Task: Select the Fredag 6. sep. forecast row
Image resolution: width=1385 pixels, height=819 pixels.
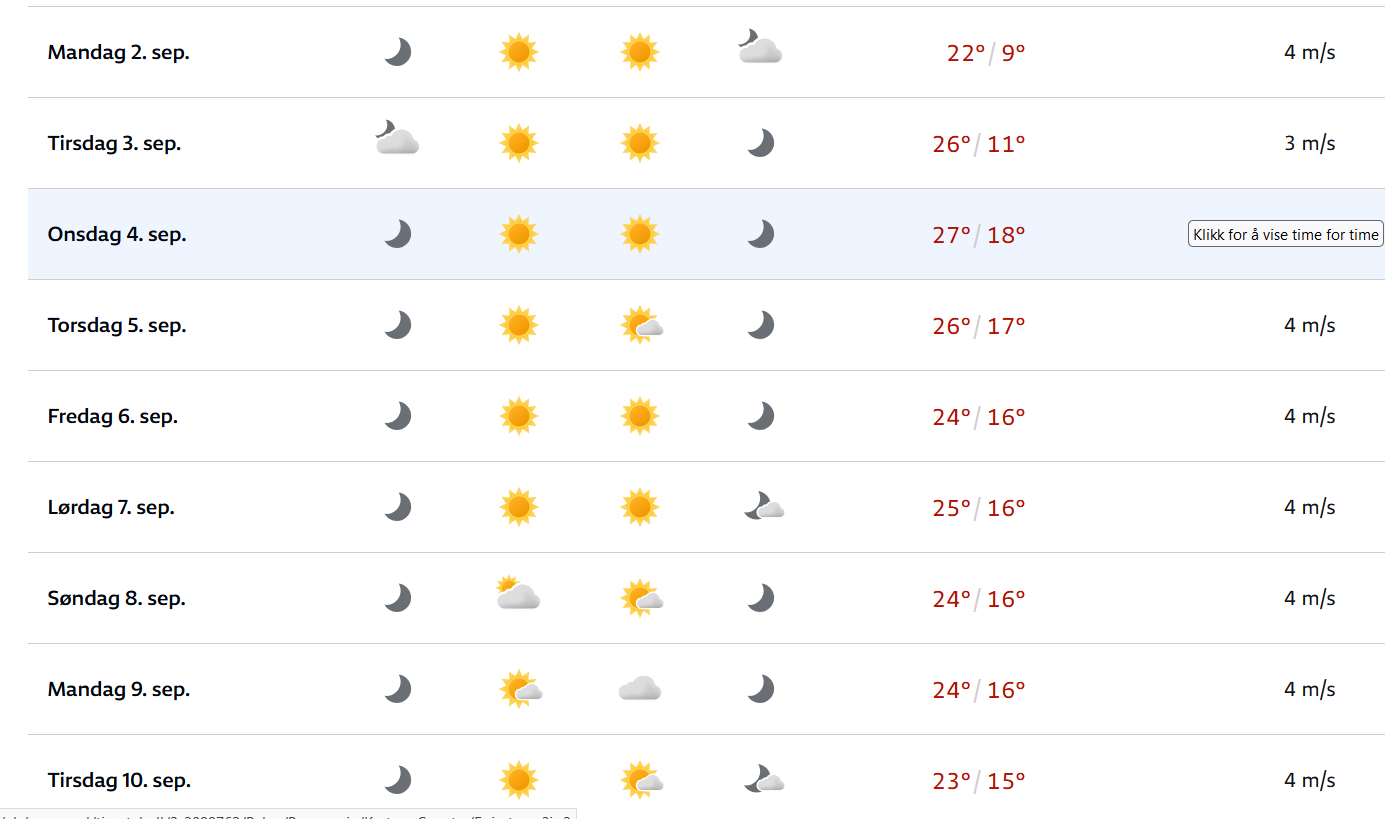Action: 113,417
